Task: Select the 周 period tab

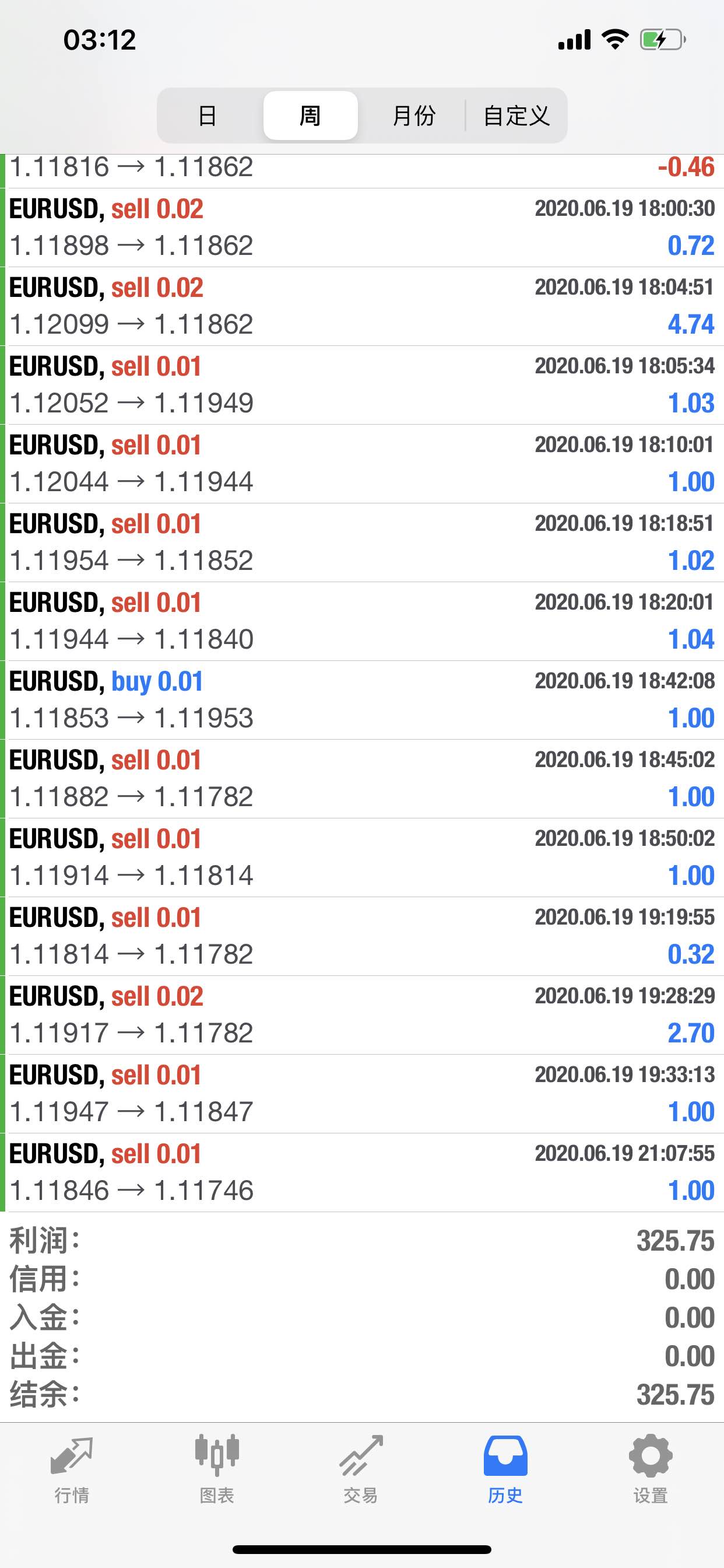Action: pyautogui.click(x=310, y=116)
